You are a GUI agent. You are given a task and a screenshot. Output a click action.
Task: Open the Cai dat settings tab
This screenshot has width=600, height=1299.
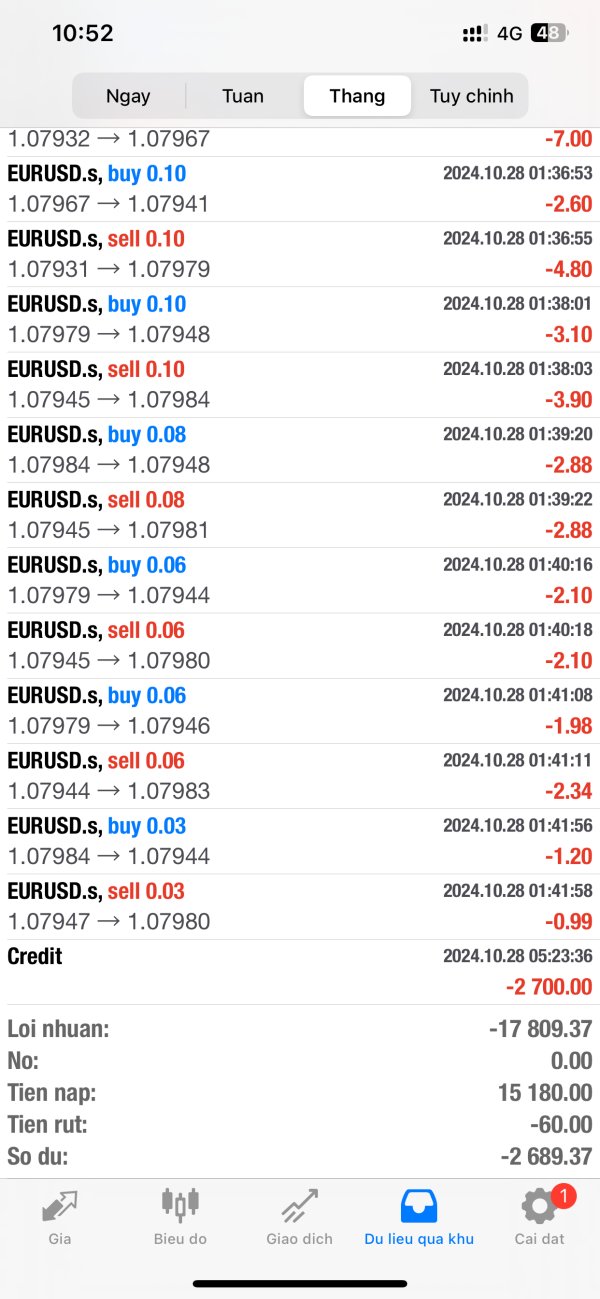(540, 1217)
